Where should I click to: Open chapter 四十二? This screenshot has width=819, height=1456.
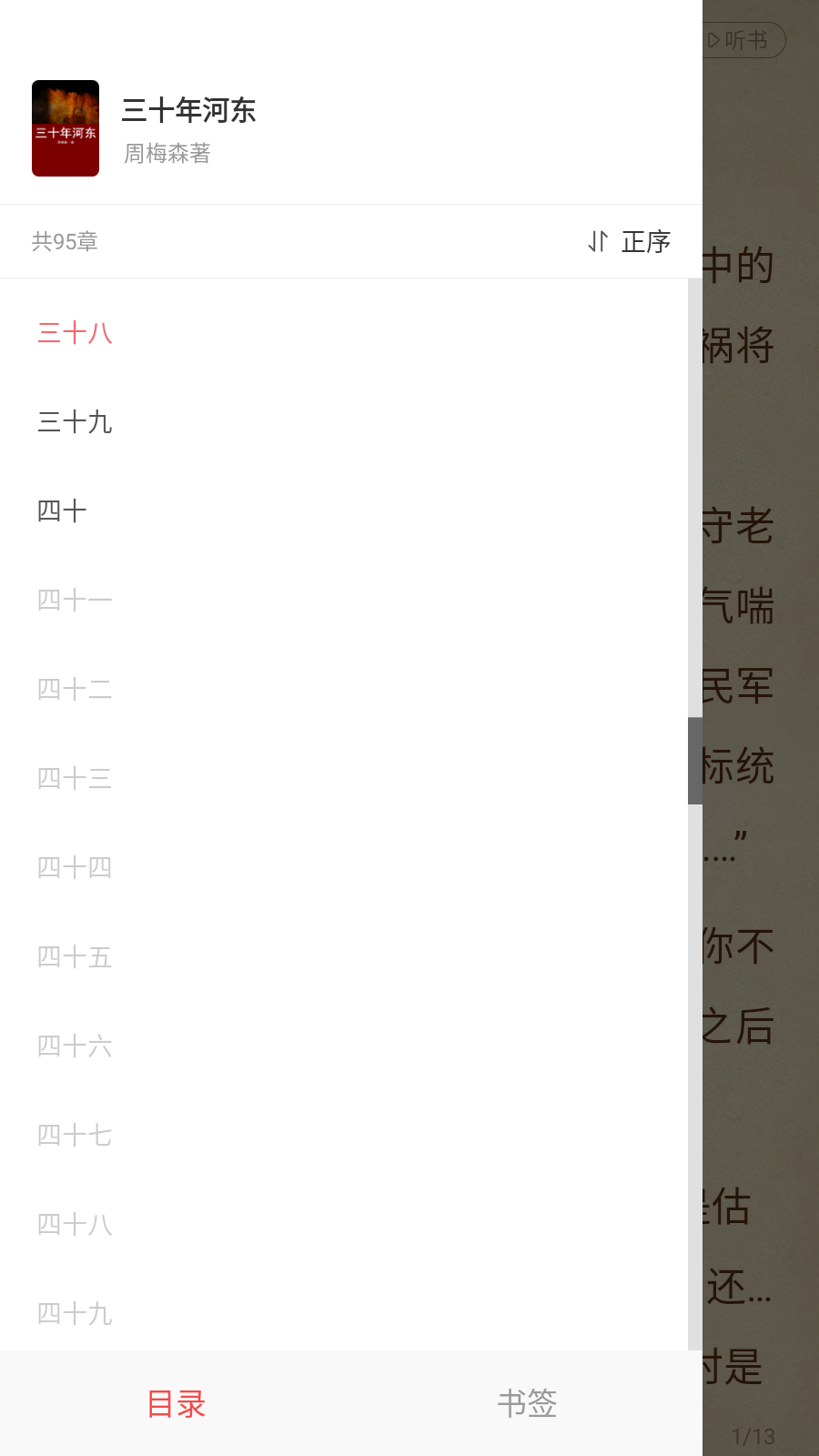tap(74, 690)
